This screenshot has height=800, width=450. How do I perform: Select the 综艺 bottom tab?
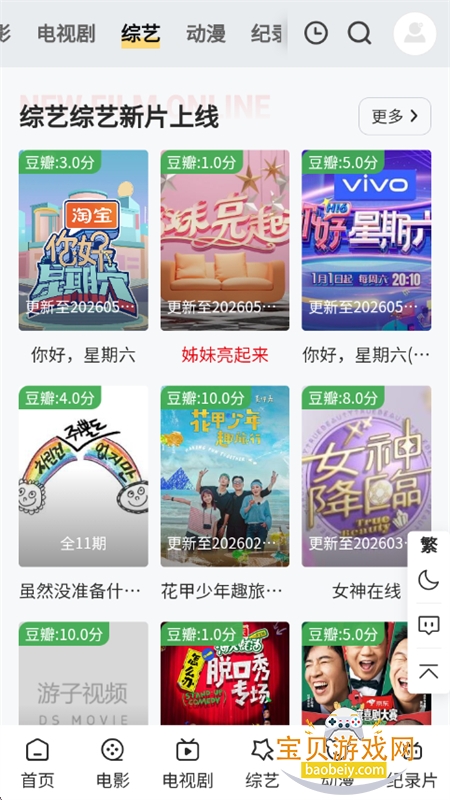click(x=262, y=763)
